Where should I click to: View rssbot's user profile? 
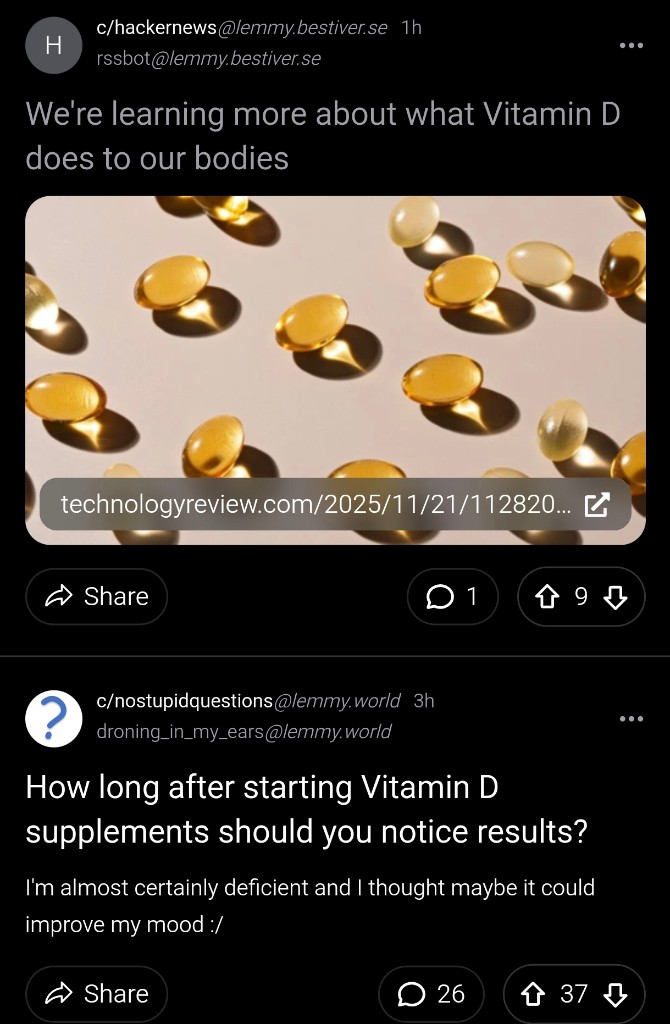click(x=208, y=59)
